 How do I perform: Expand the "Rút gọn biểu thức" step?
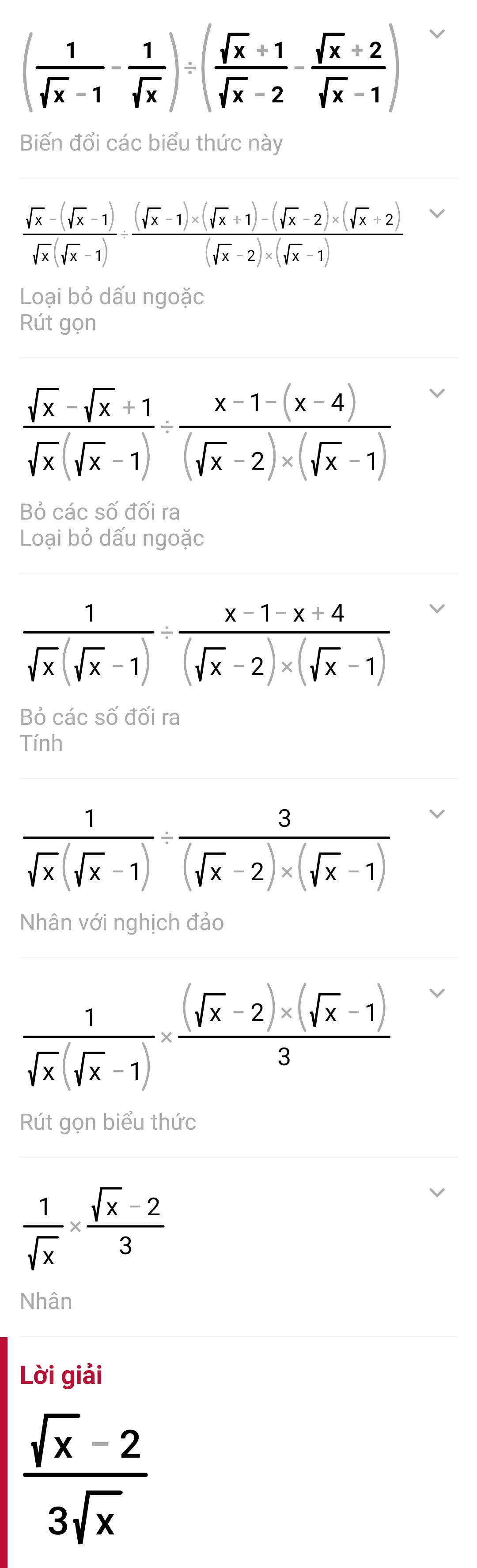click(437, 993)
